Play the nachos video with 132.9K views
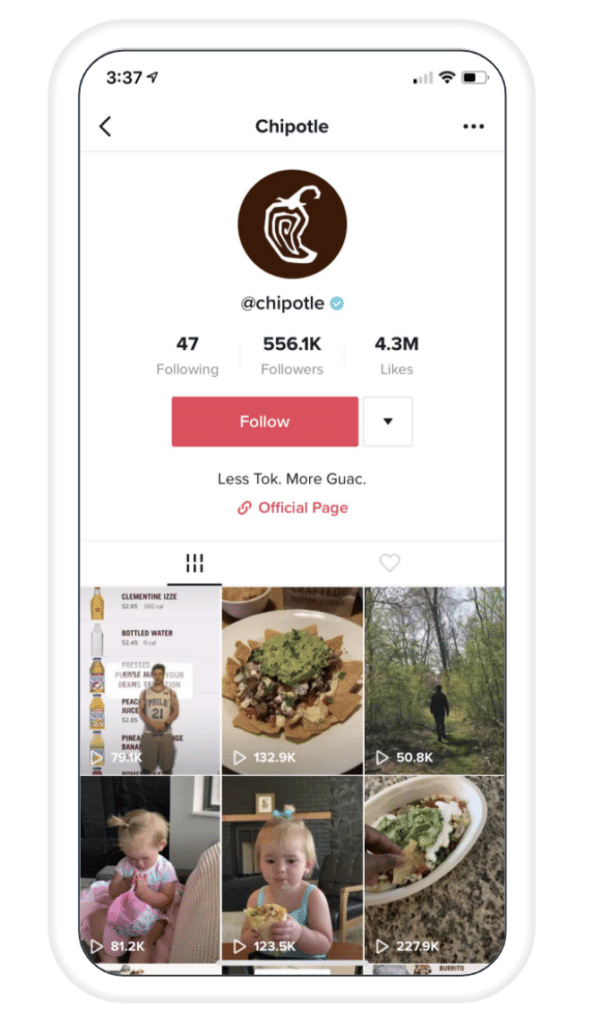Image resolution: width=602 pixels, height=1024 pixels. tap(292, 680)
